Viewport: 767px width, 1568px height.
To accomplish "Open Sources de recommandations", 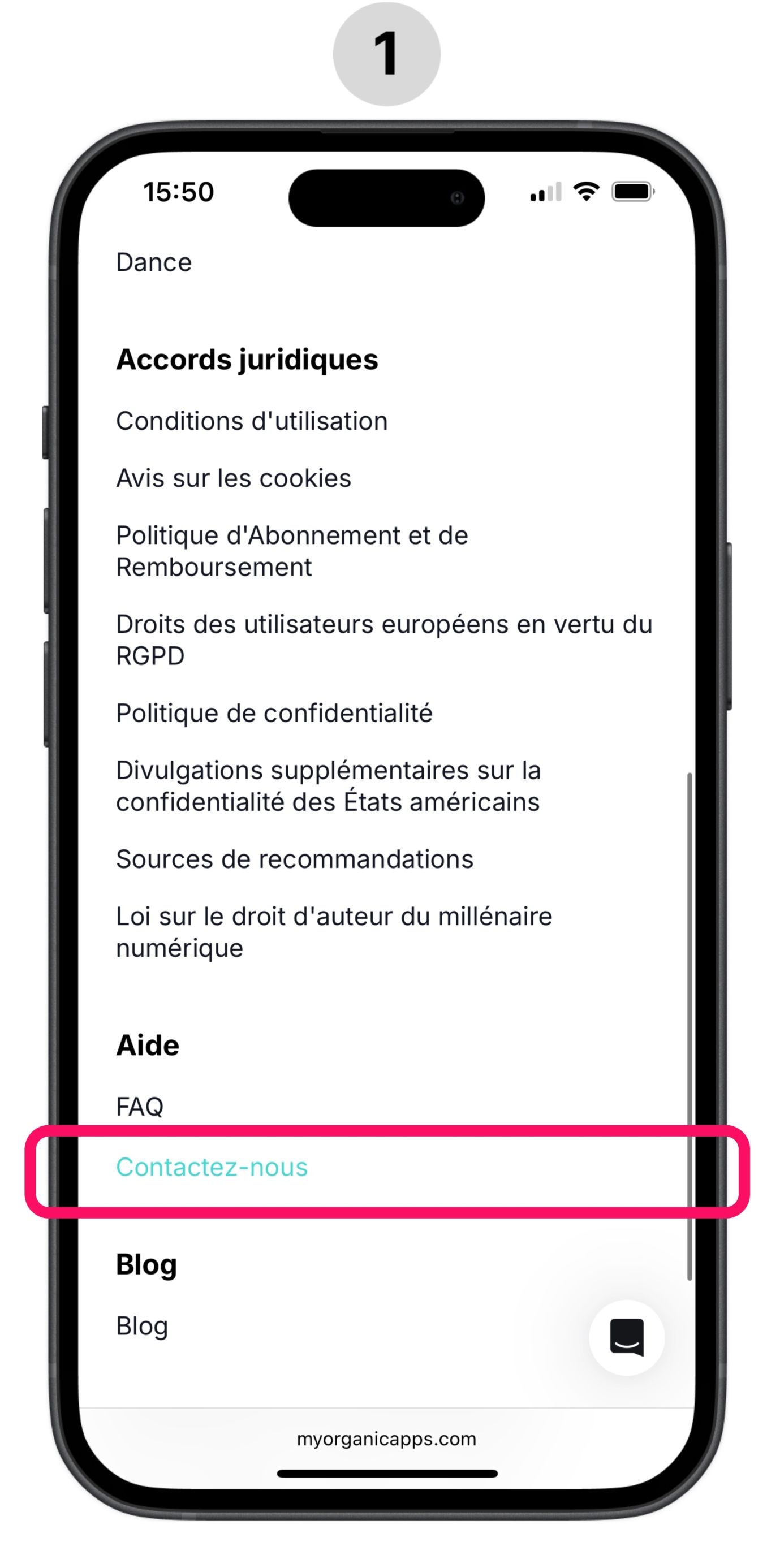I will click(x=295, y=859).
